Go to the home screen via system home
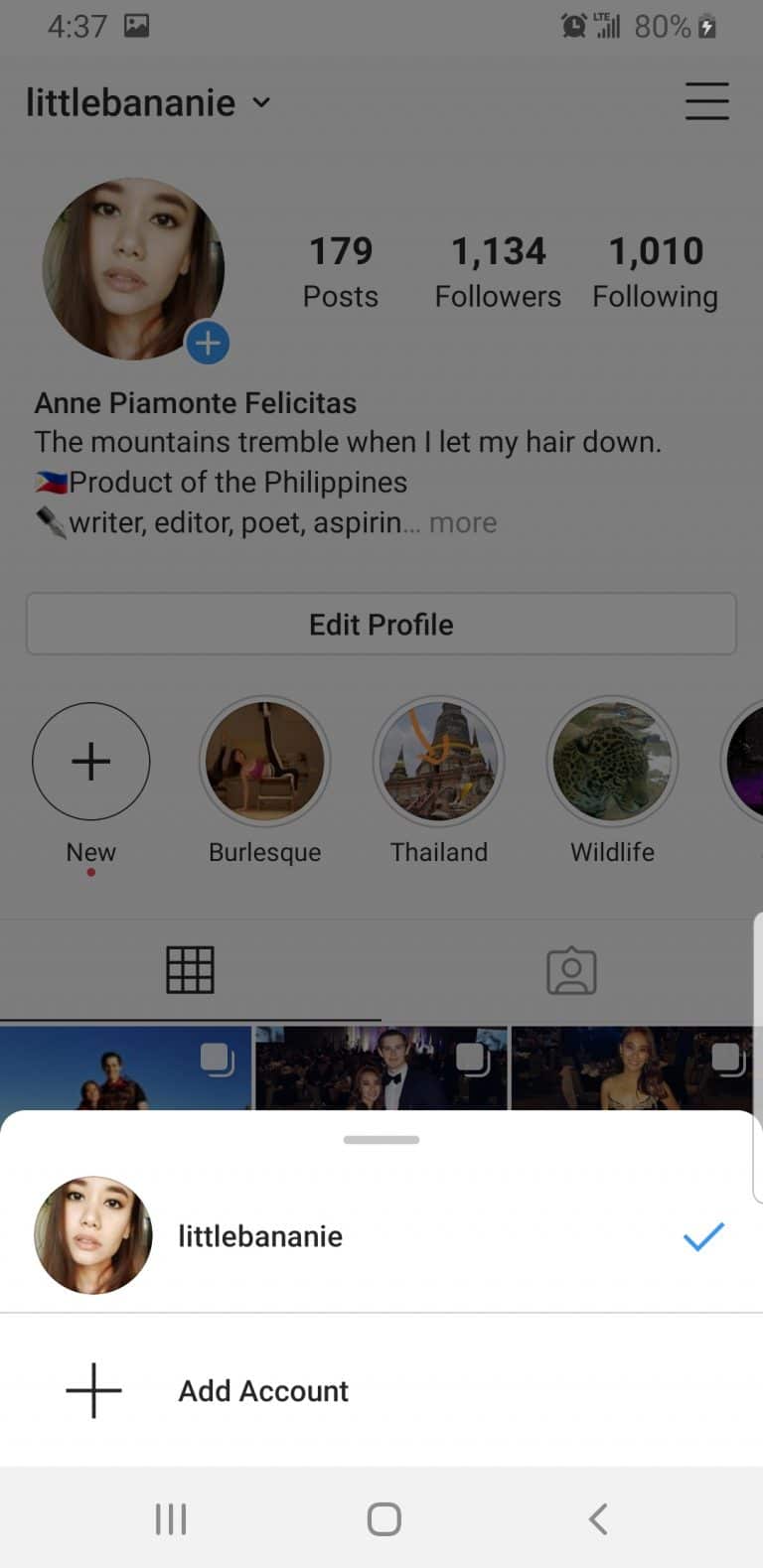 tap(383, 1518)
